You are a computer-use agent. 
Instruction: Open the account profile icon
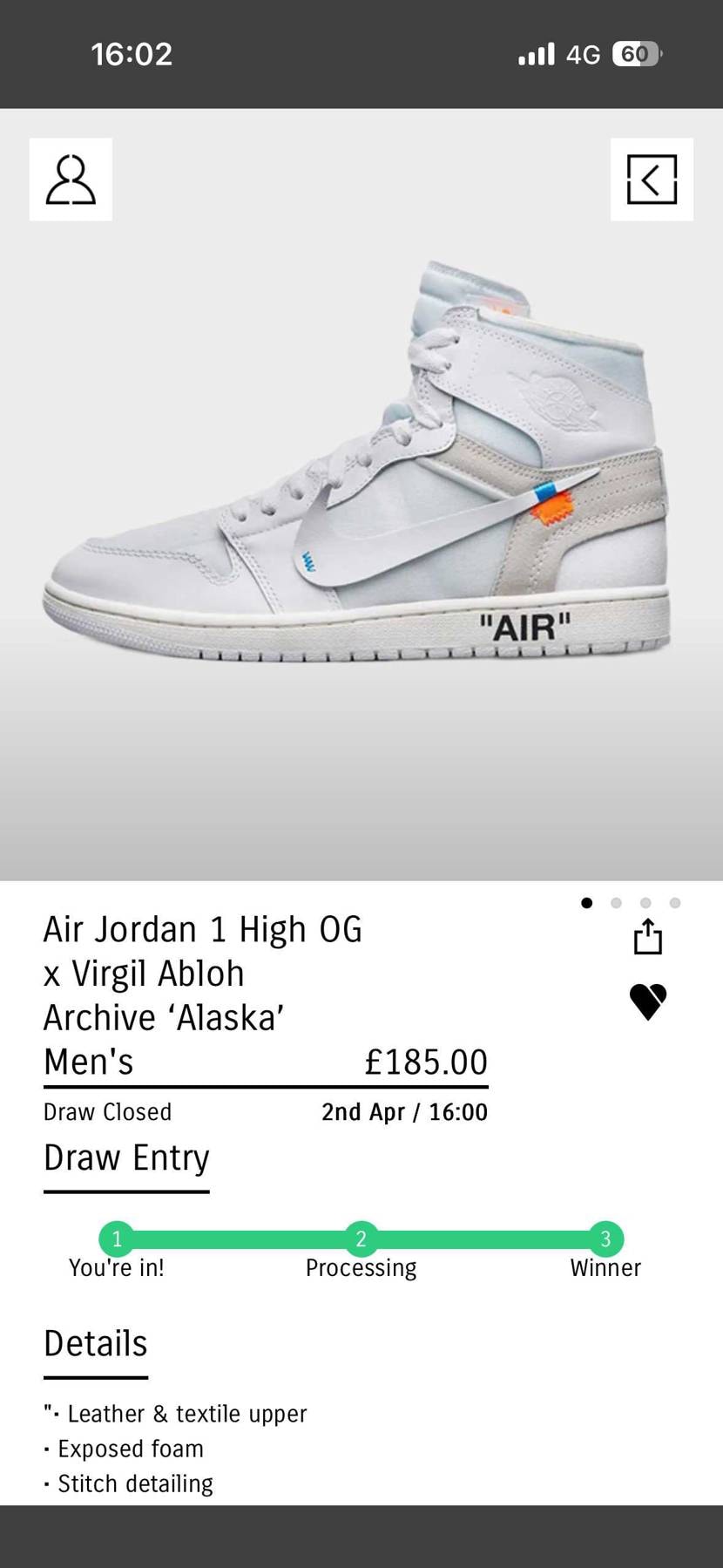tap(71, 180)
